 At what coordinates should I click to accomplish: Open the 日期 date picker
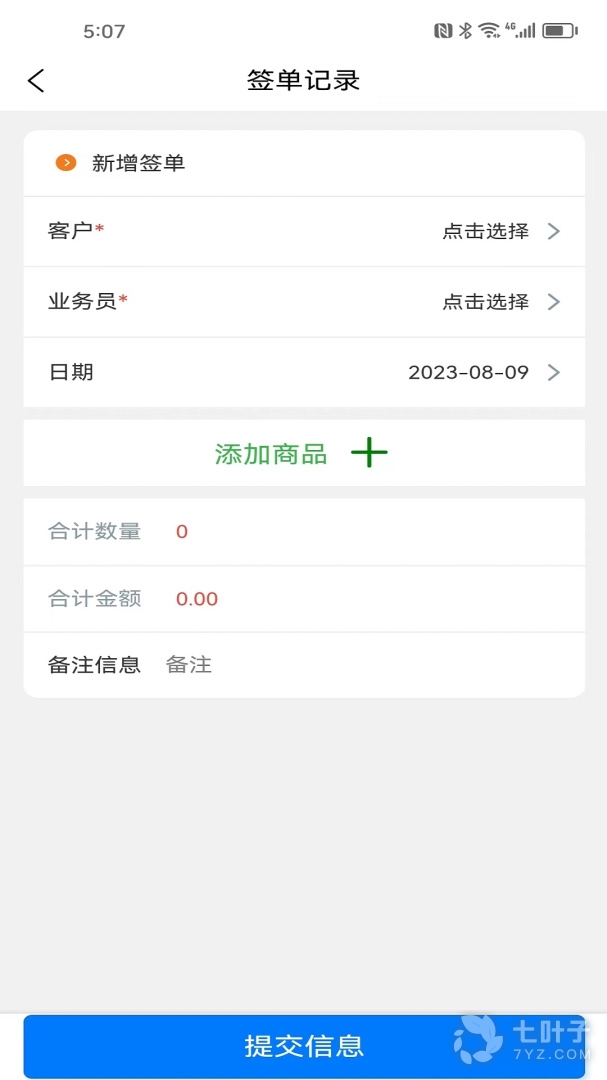(x=483, y=372)
